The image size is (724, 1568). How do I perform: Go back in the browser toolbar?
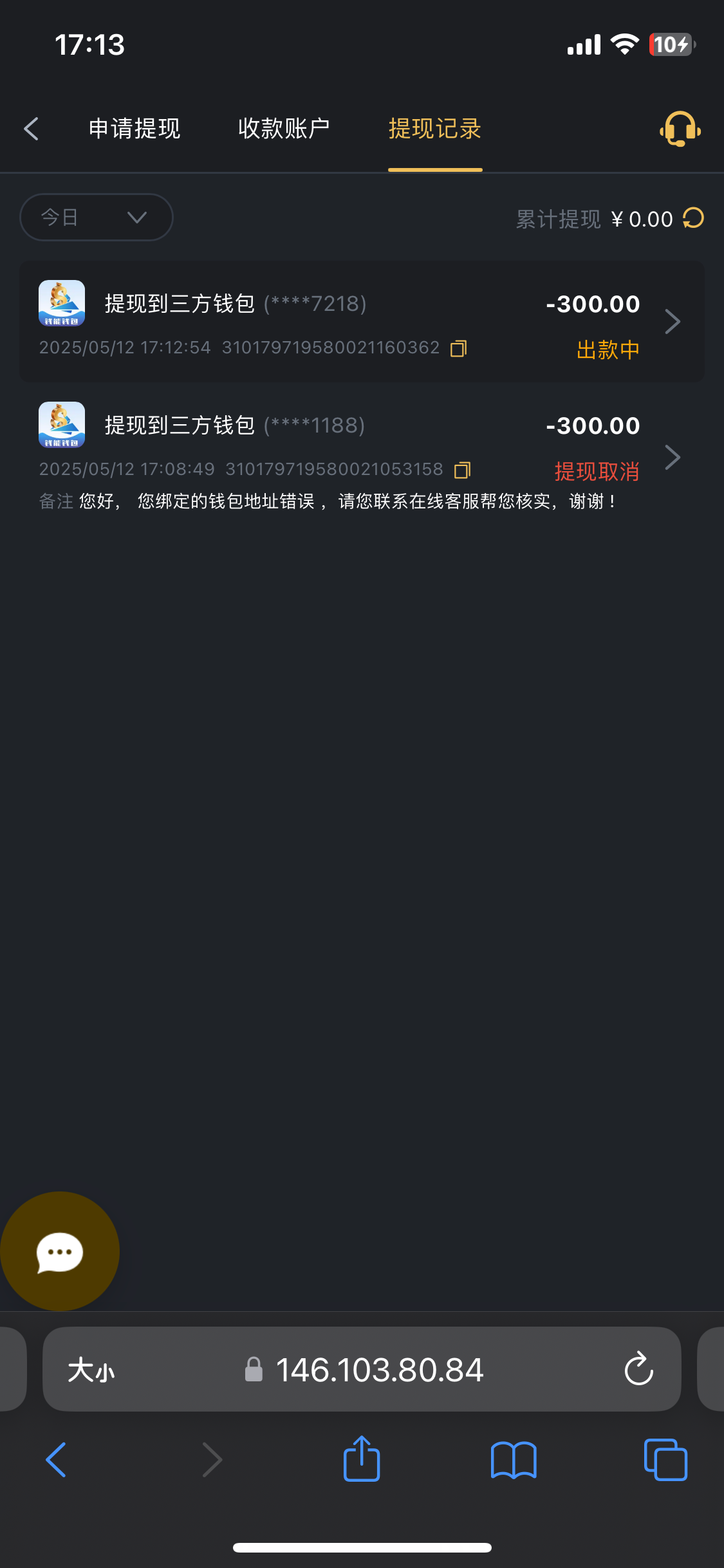(57, 1459)
